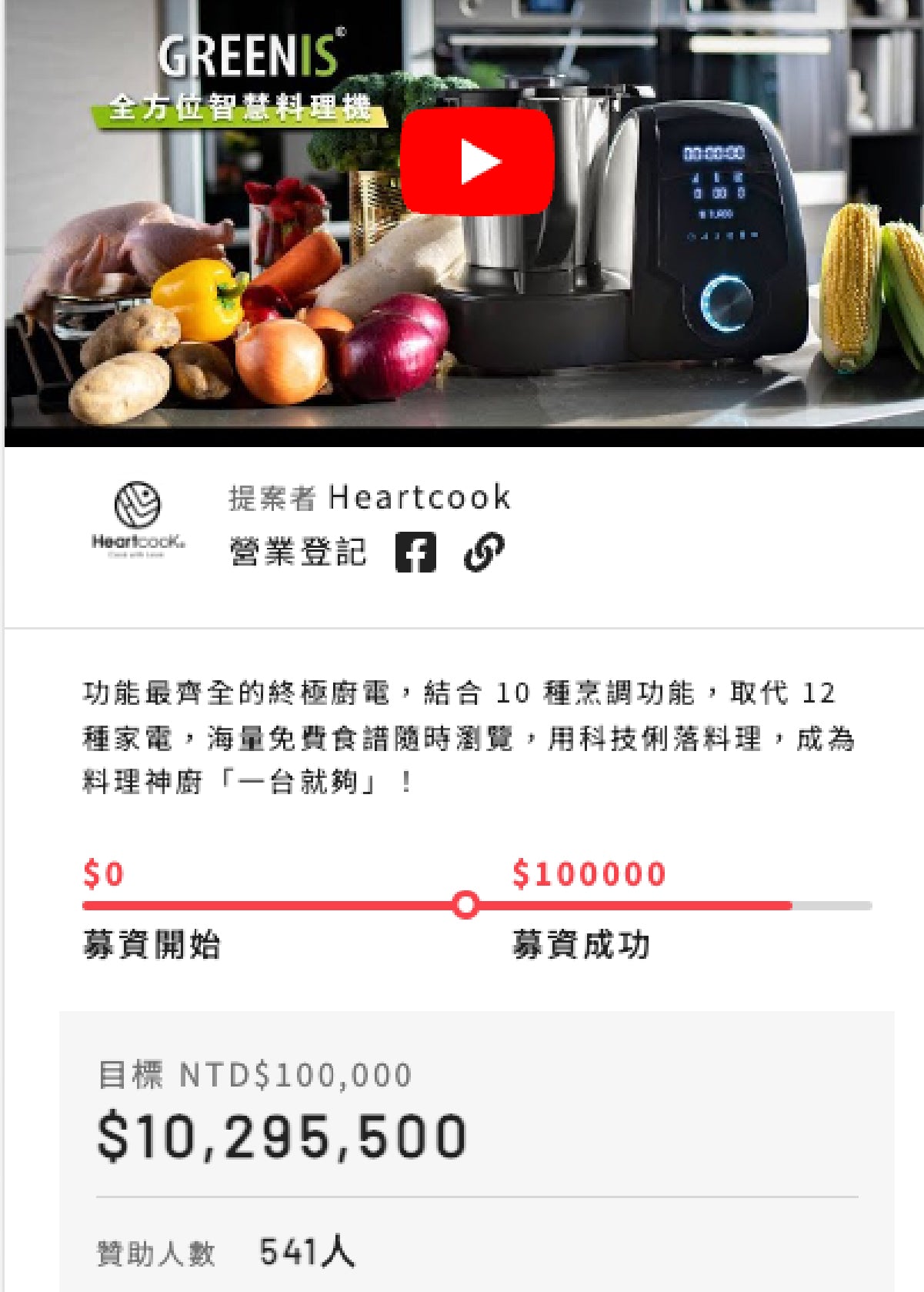
Task: Open Heartcook's Facebook page
Action: coord(415,552)
